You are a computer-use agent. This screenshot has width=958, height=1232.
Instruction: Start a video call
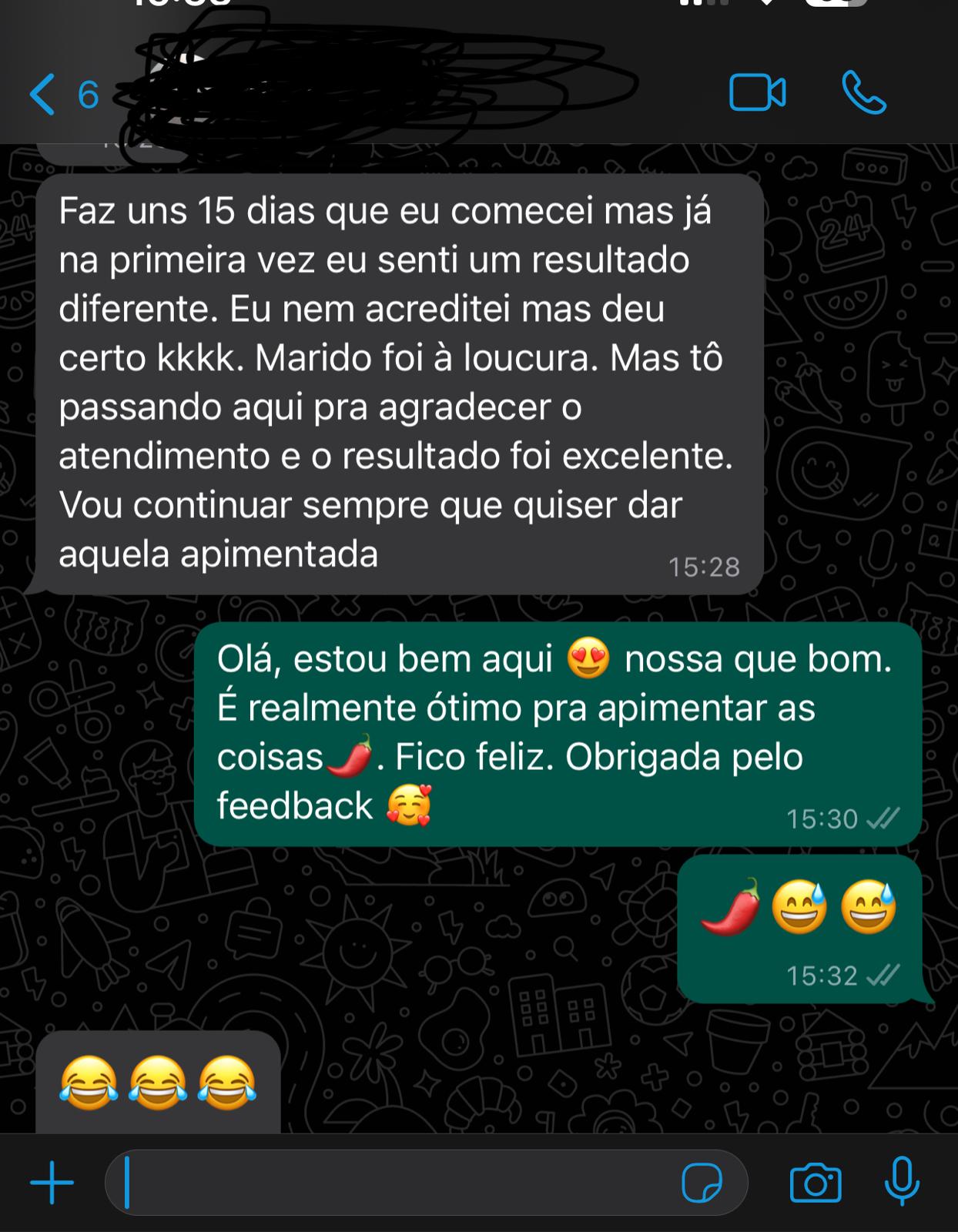coord(757,94)
